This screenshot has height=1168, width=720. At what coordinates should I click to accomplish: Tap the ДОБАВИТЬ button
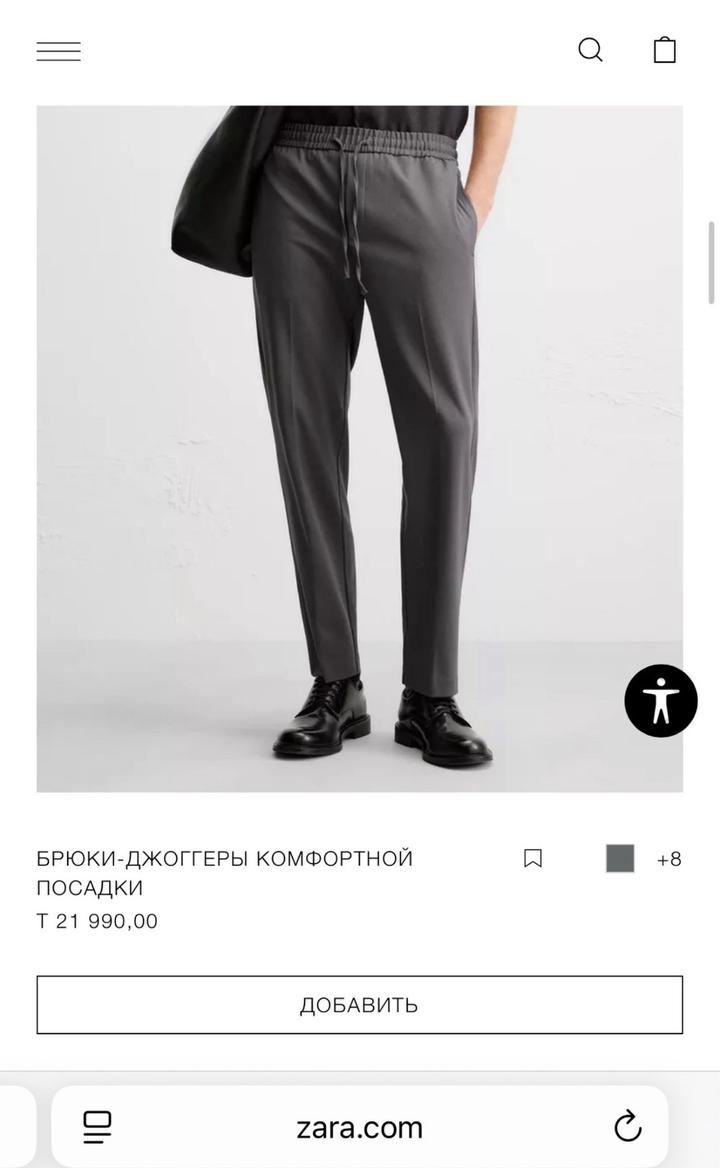[x=359, y=1005]
